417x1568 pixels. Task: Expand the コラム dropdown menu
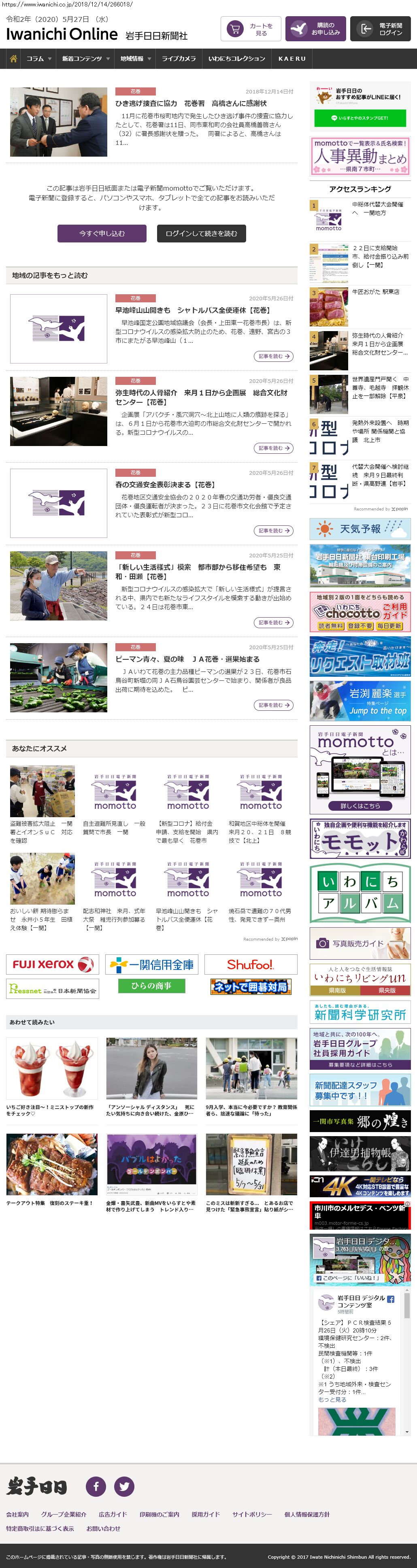coord(38,58)
